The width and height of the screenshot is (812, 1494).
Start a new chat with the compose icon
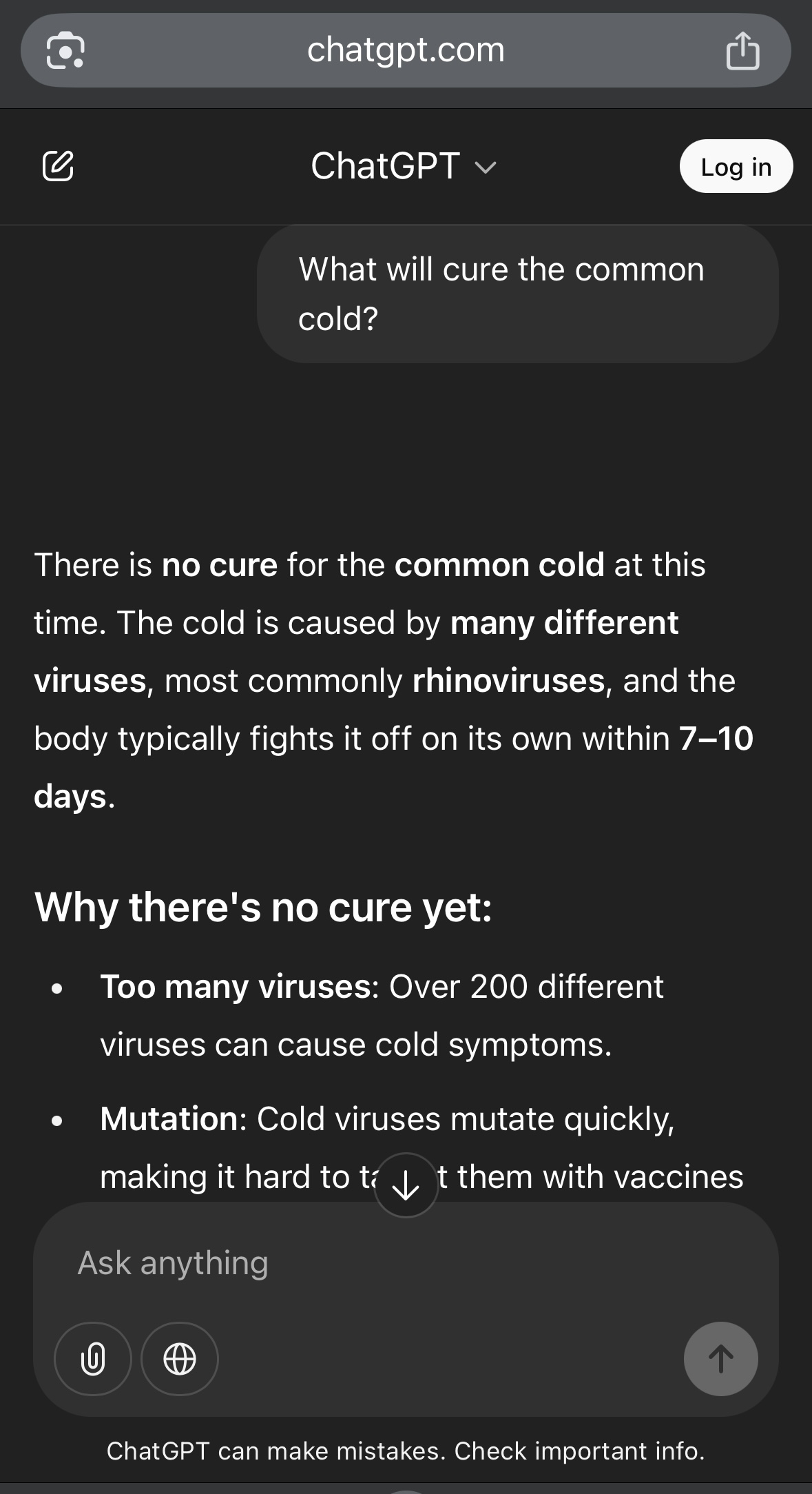coord(58,166)
